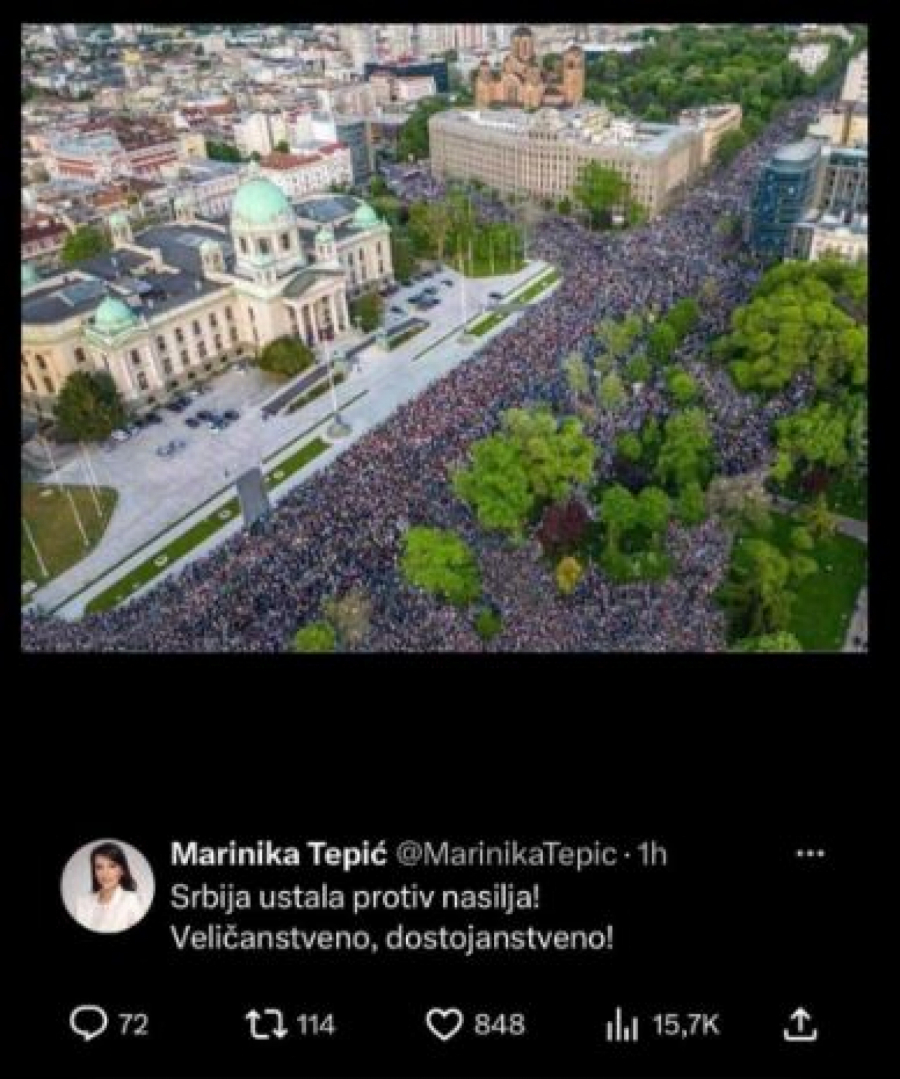
Task: Like the tweet by Marinika Tepić
Action: click(445, 1024)
